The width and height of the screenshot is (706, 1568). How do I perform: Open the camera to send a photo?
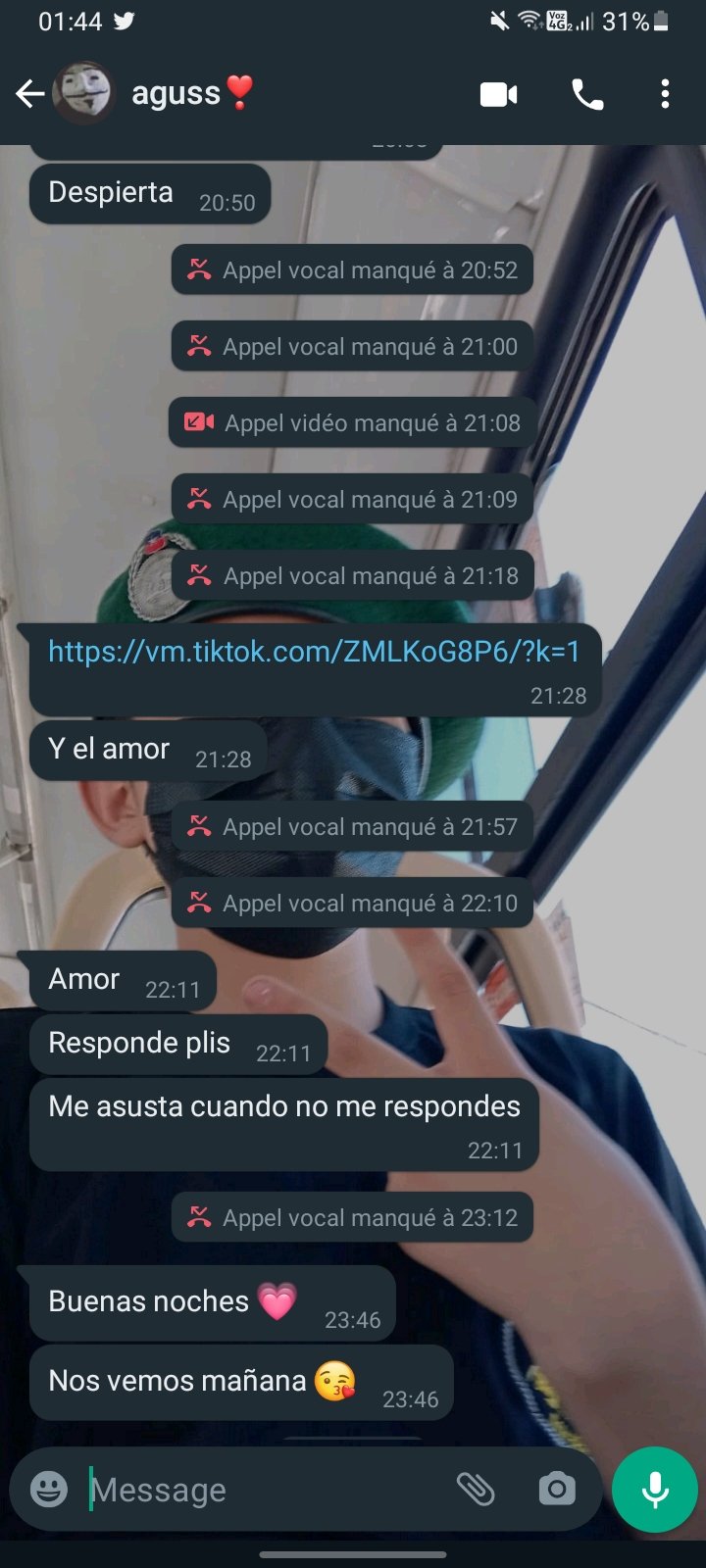(x=557, y=1490)
